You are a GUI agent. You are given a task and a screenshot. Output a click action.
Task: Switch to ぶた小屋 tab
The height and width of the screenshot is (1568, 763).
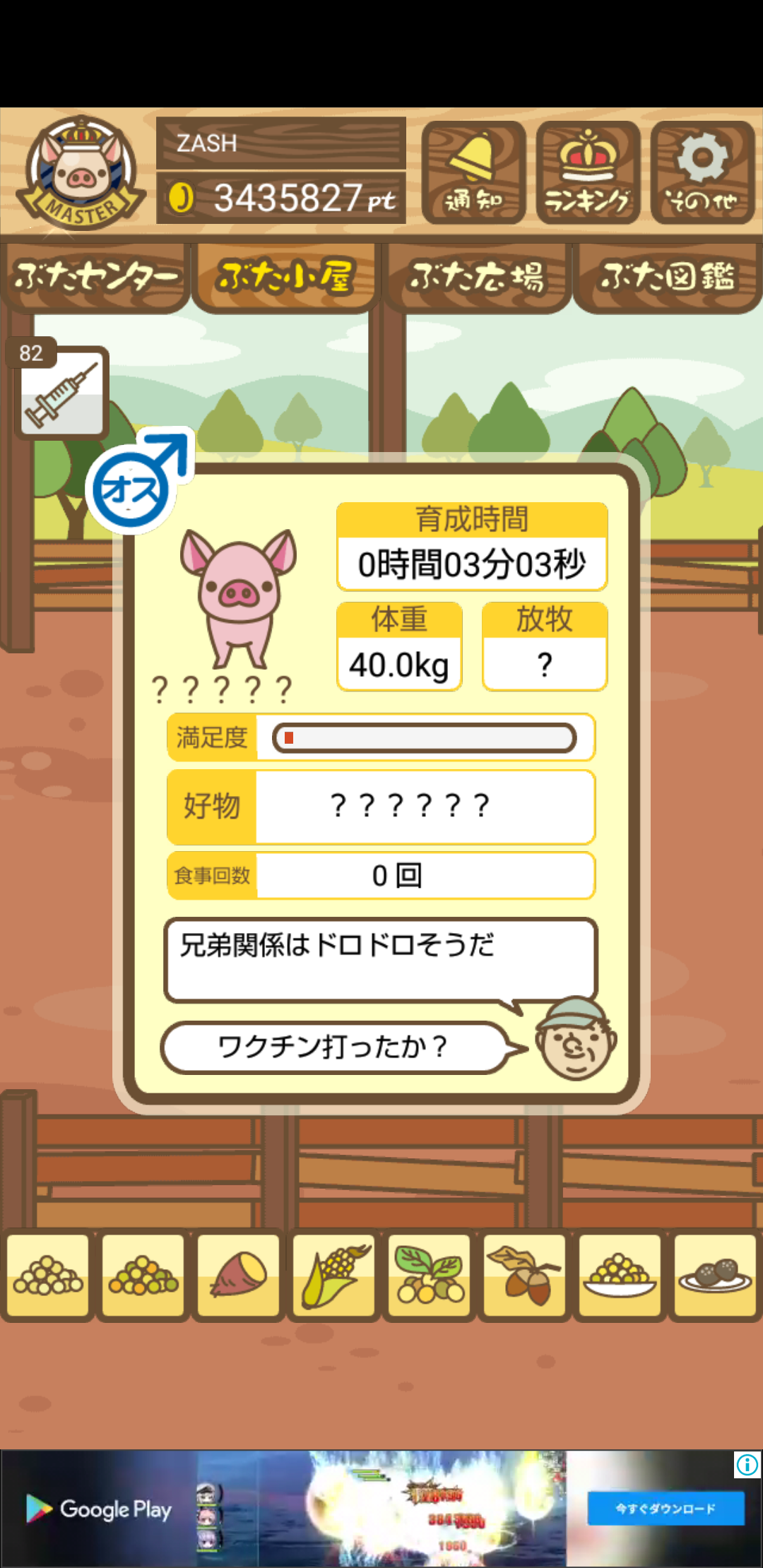pos(285,277)
